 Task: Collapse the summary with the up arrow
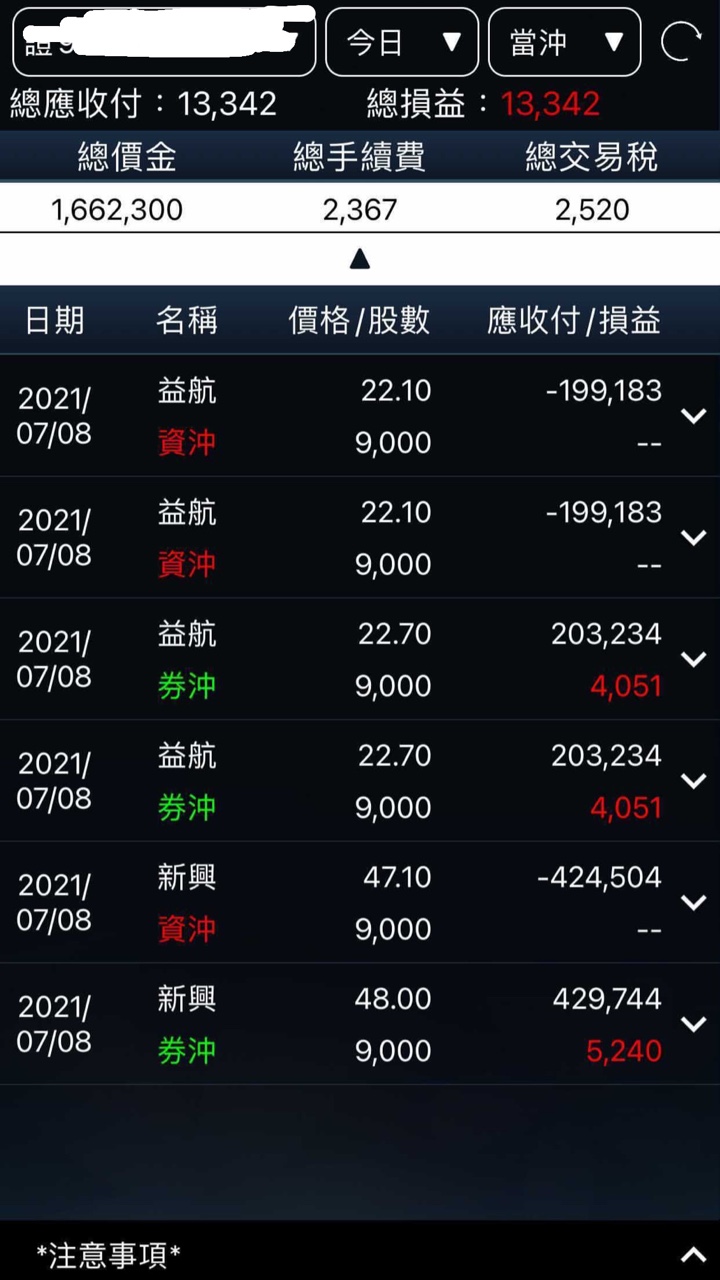(360, 260)
